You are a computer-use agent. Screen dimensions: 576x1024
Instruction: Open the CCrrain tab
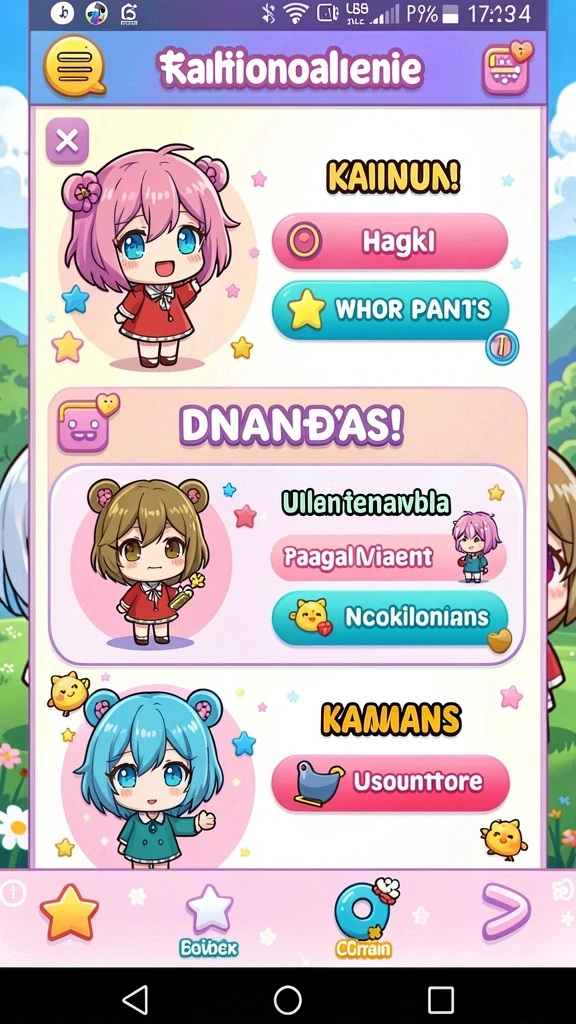(364, 919)
